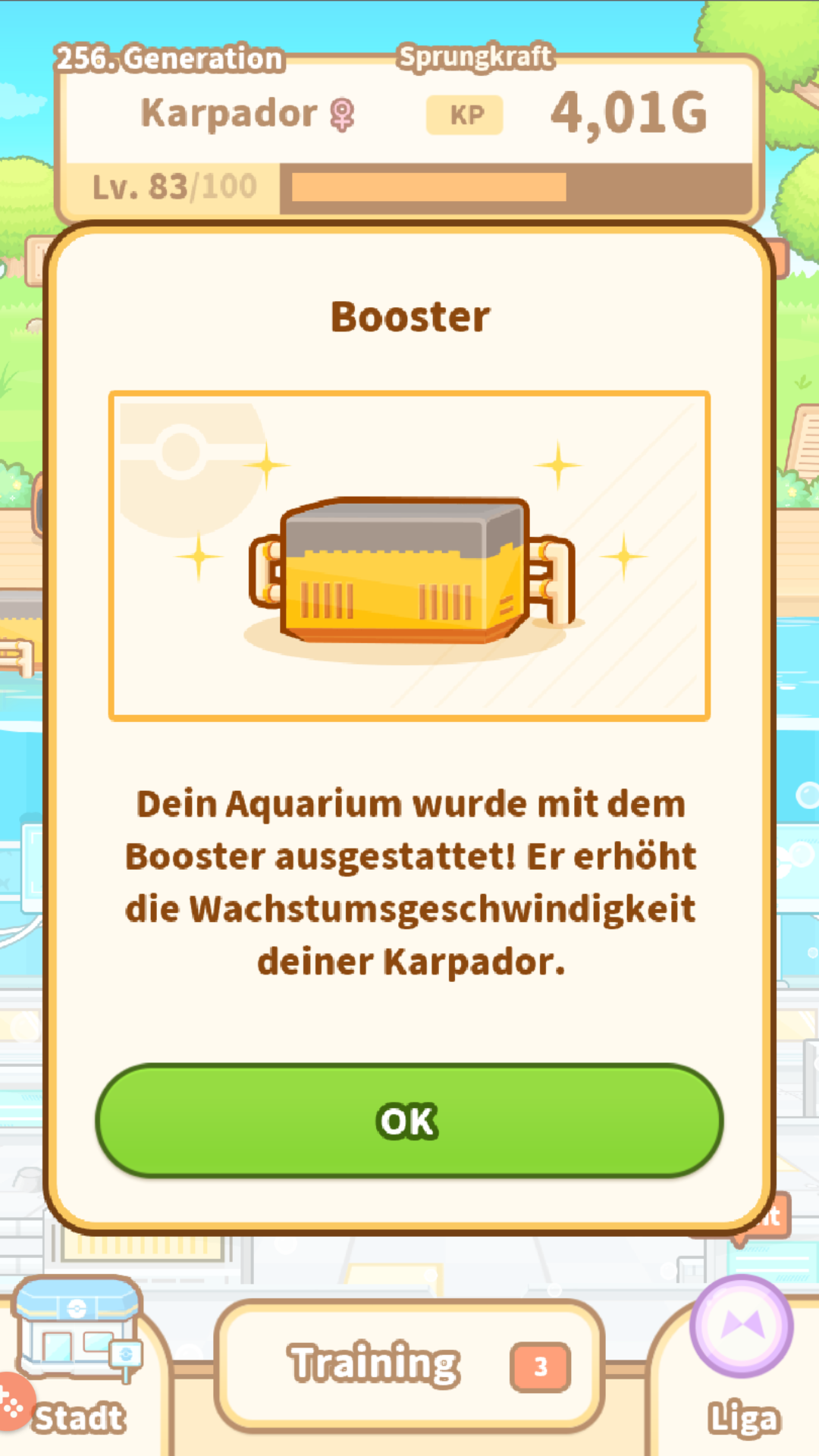Screen dimensions: 819x1456
Task: Select the Booster dialog title
Action: click(x=409, y=317)
